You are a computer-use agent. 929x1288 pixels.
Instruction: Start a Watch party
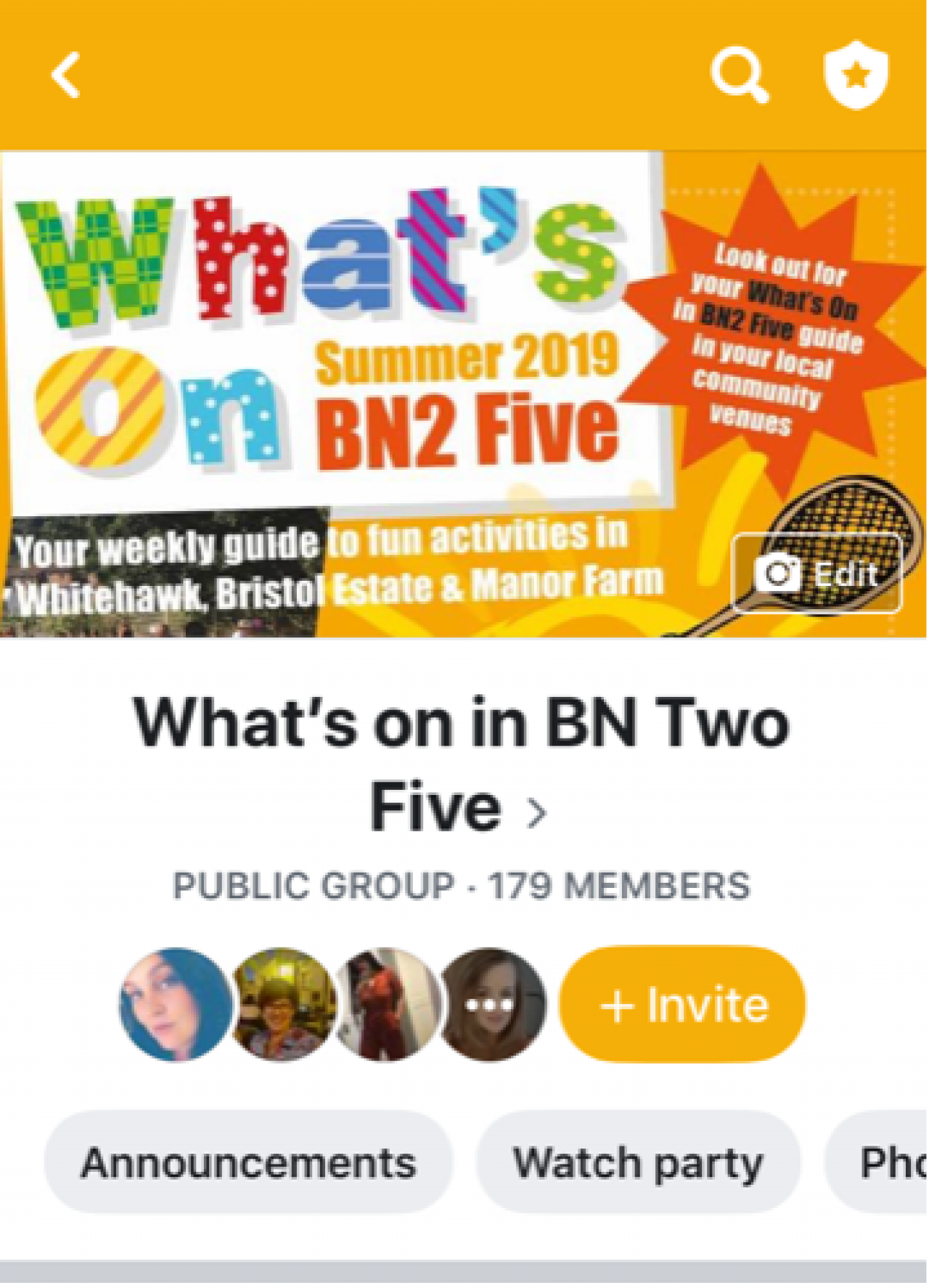(x=638, y=1163)
